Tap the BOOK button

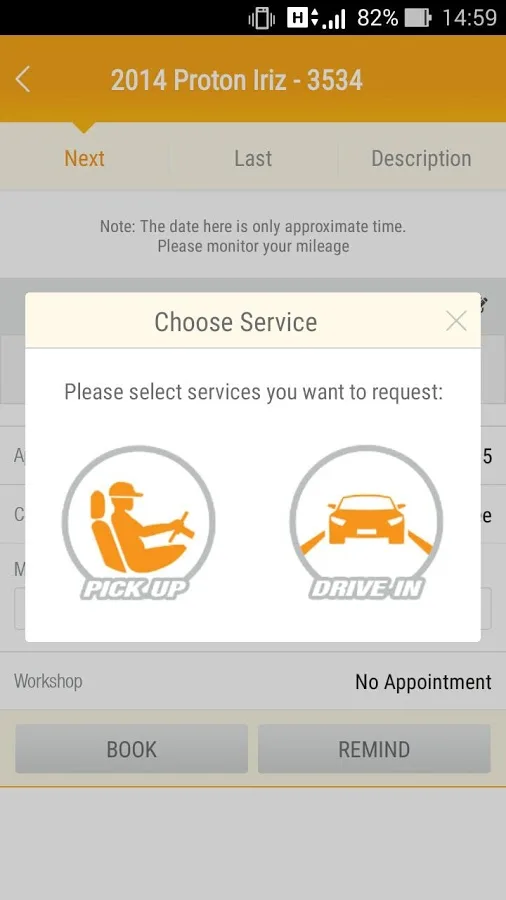pyautogui.click(x=131, y=749)
